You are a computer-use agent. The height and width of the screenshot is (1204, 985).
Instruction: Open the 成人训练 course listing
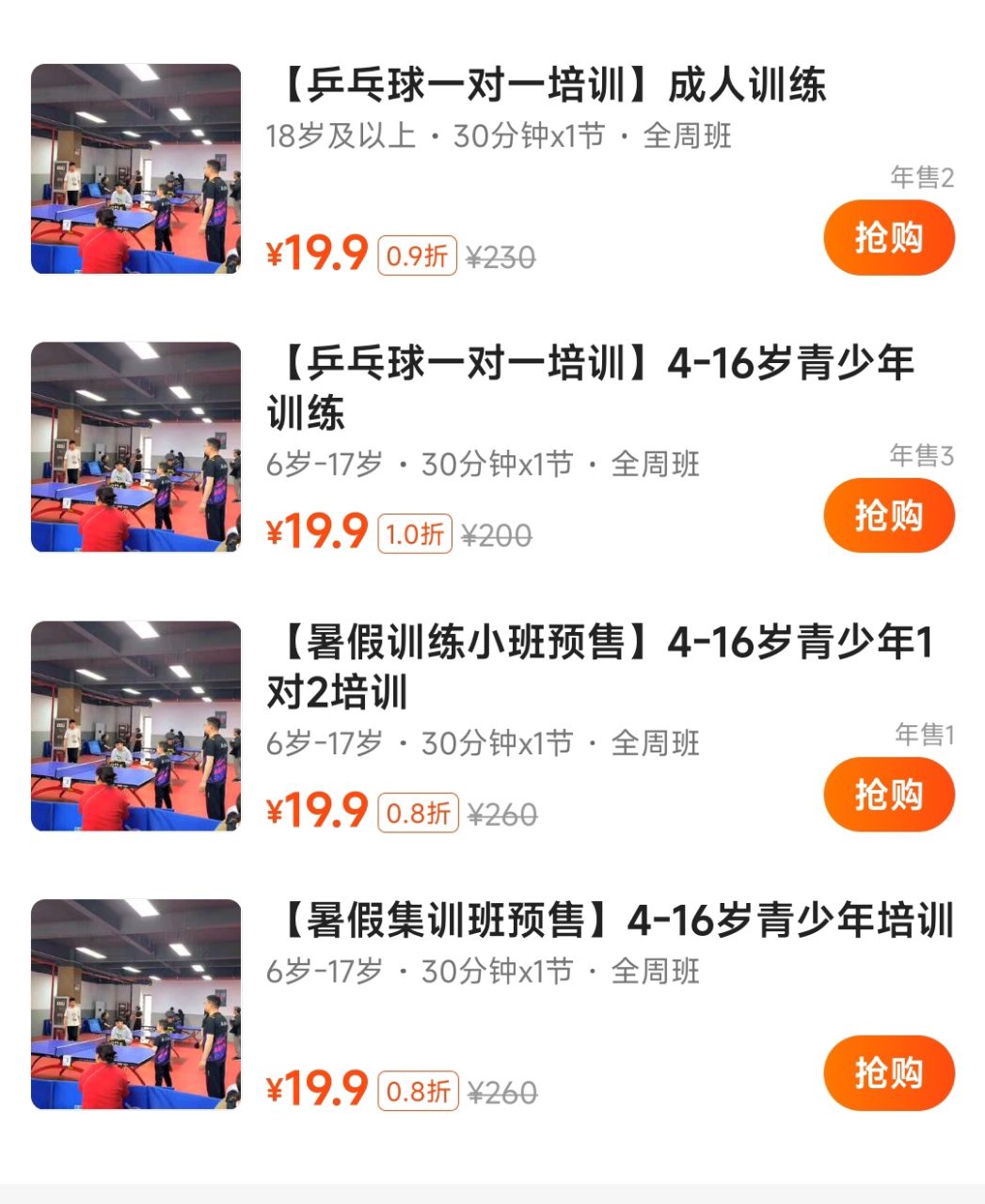(553, 86)
